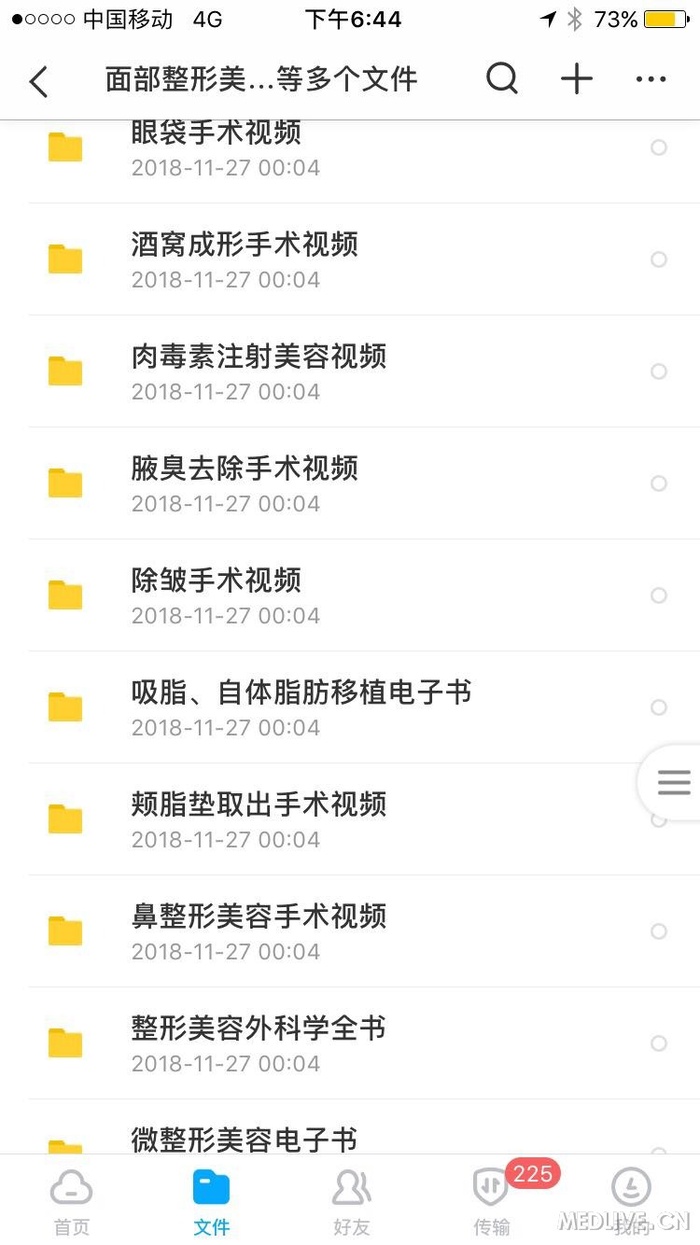Image resolution: width=700 pixels, height=1245 pixels.
Task: Switch to the 传输 tab
Action: [491, 1203]
